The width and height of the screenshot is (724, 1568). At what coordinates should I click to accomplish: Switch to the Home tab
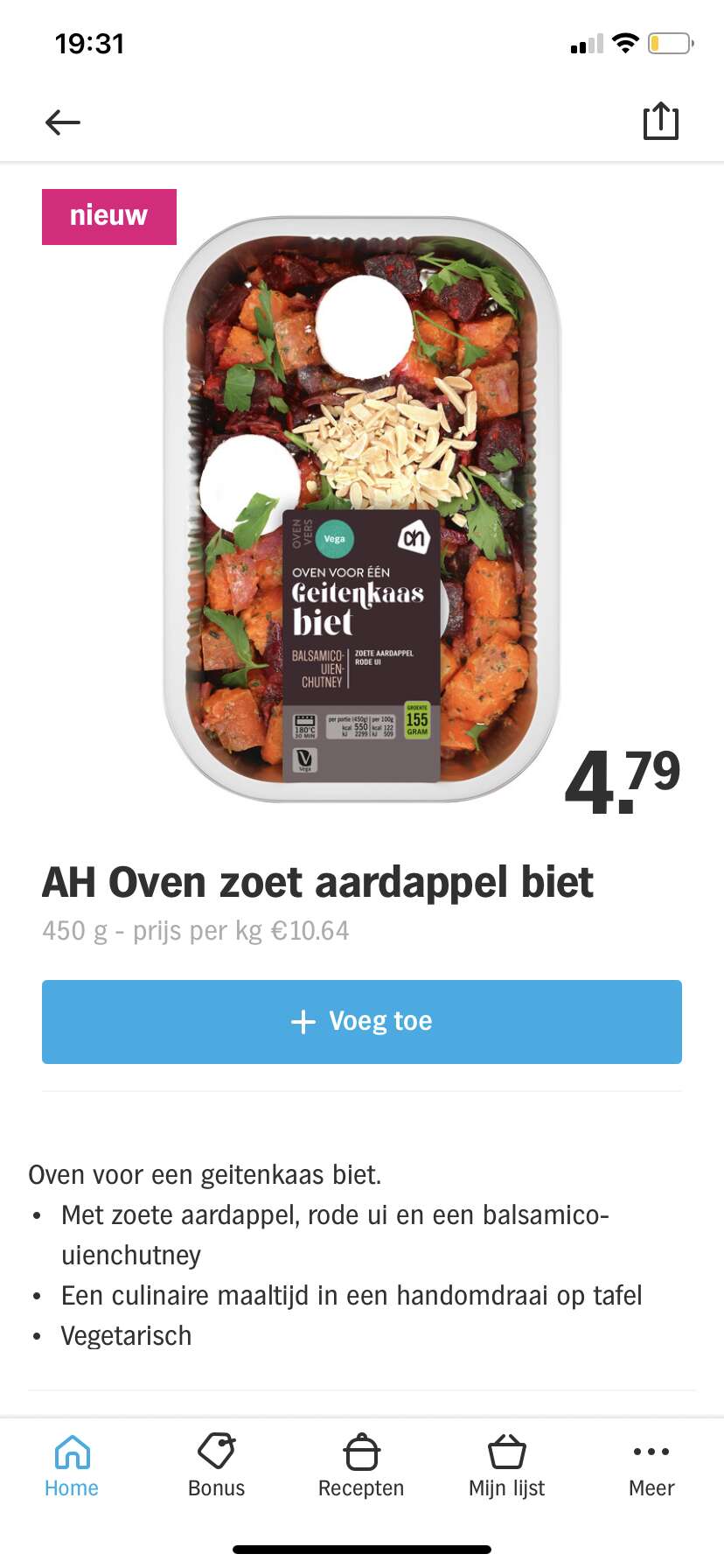(x=72, y=1466)
